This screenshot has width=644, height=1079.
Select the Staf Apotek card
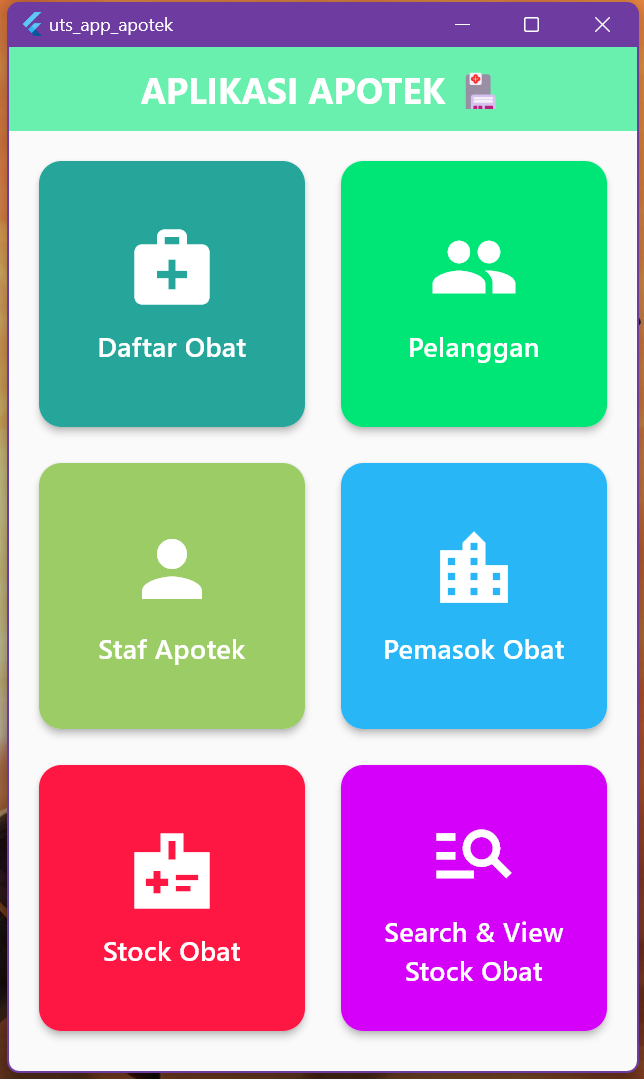pos(172,596)
